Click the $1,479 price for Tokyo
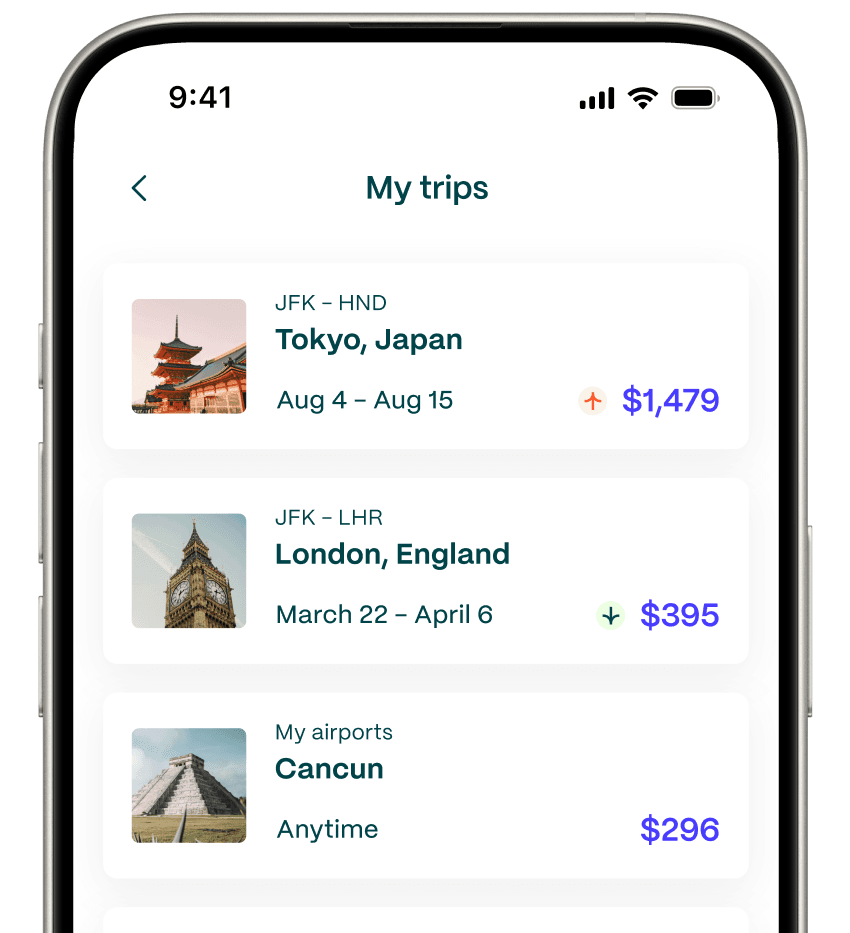The image size is (850, 933). [x=671, y=400]
